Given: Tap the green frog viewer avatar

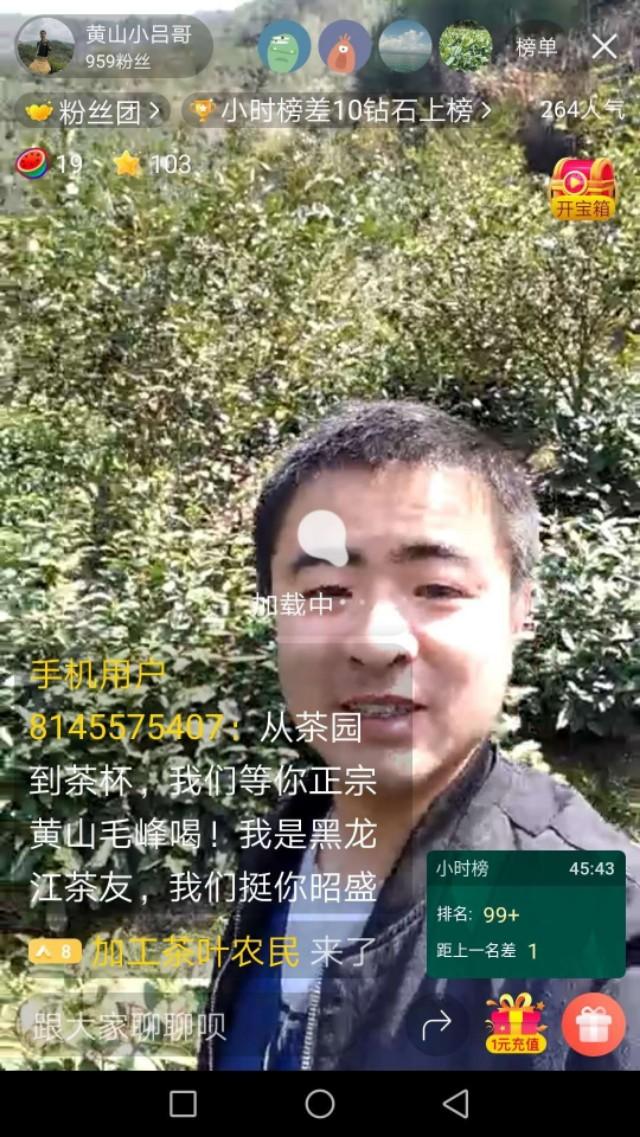Looking at the screenshot, I should [284, 46].
